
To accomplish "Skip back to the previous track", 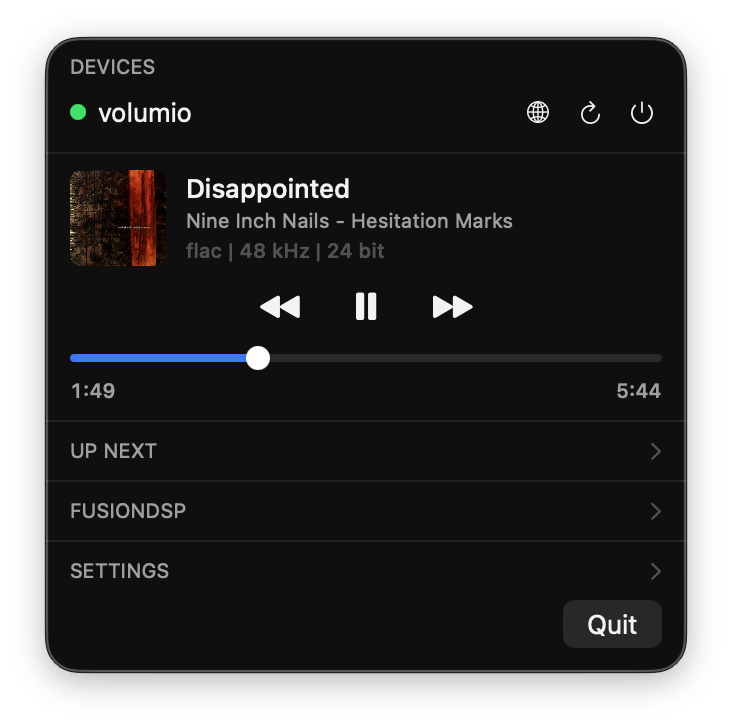I will 280,307.
